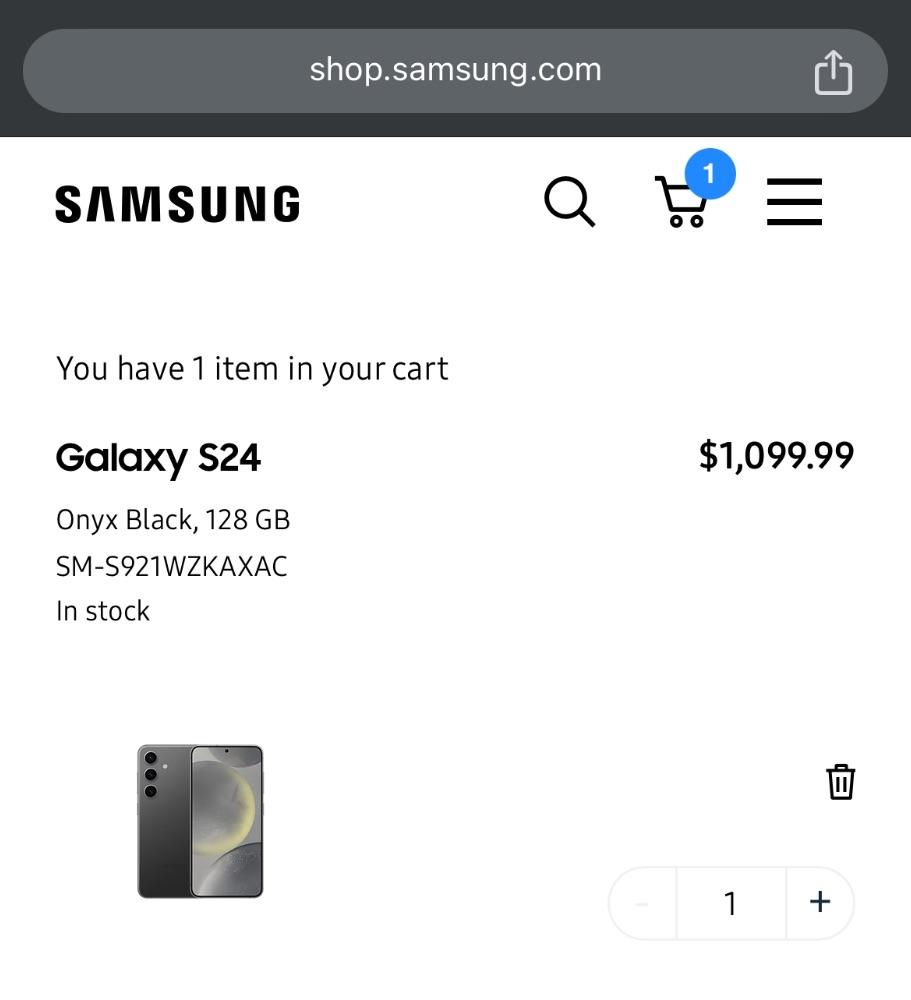The width and height of the screenshot is (911, 1000).
Task: Open the Galaxy S24 product image
Action: [200, 821]
